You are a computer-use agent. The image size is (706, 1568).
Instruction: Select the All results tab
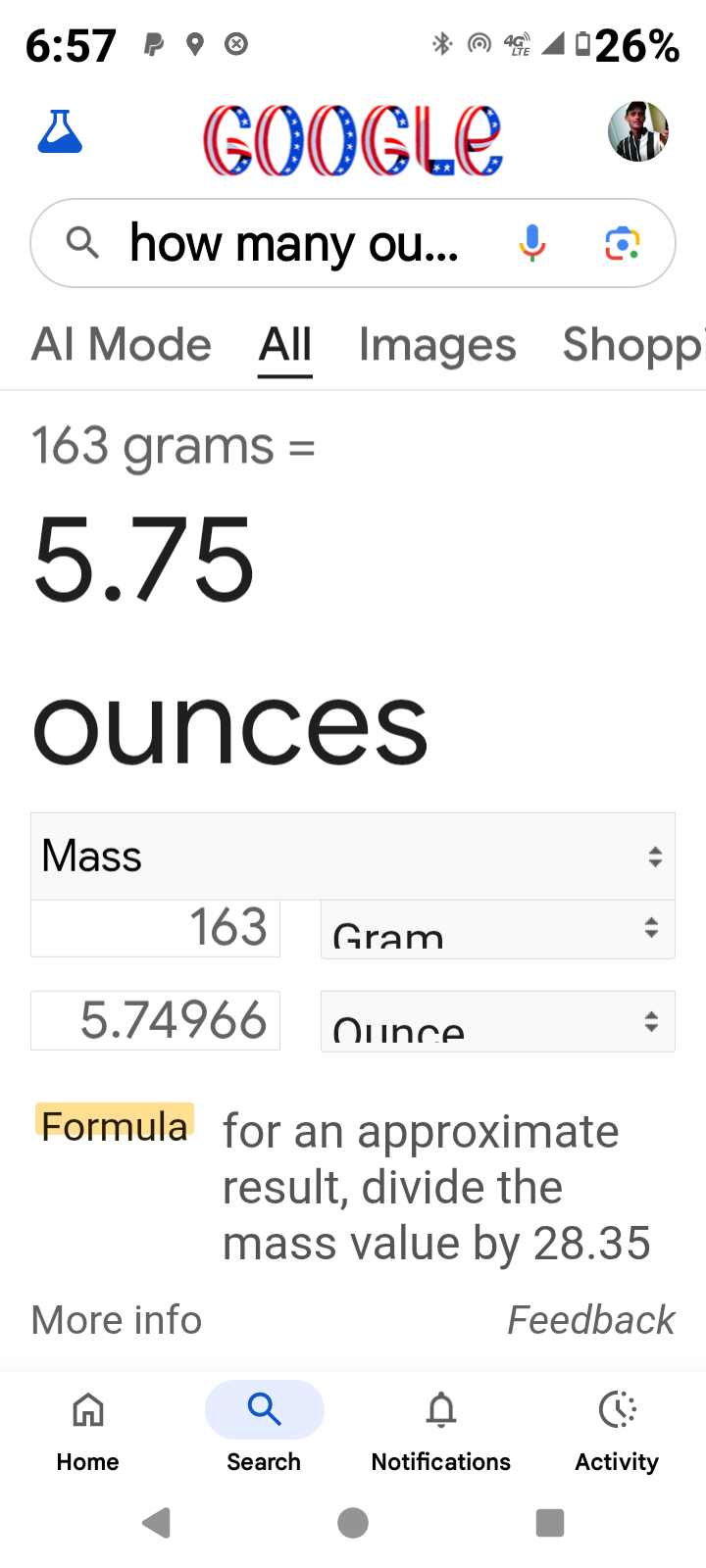click(285, 345)
